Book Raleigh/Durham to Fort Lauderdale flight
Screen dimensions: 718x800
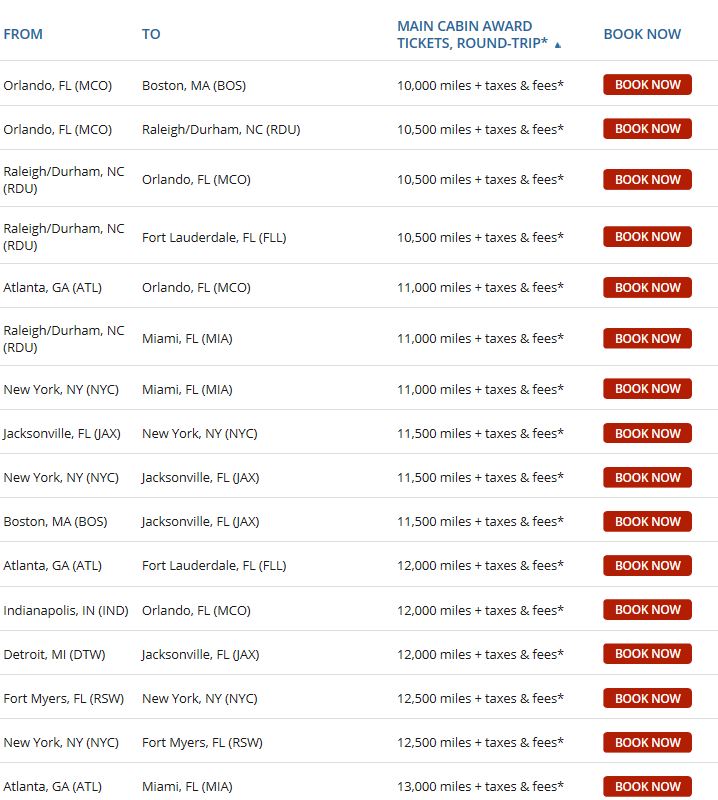[x=647, y=237]
